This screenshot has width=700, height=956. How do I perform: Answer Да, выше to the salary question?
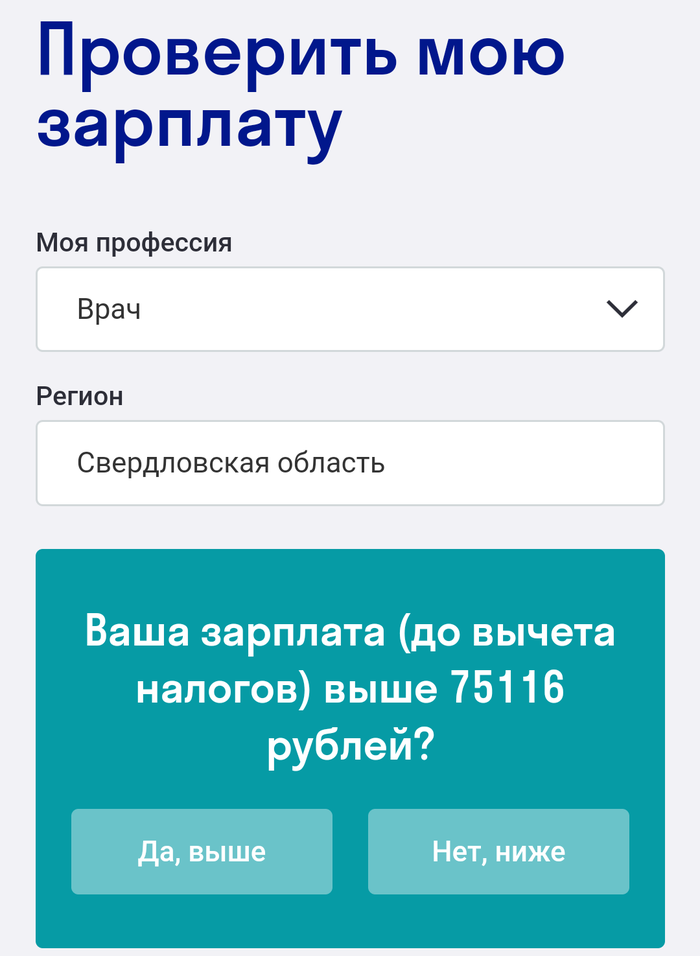(x=201, y=851)
